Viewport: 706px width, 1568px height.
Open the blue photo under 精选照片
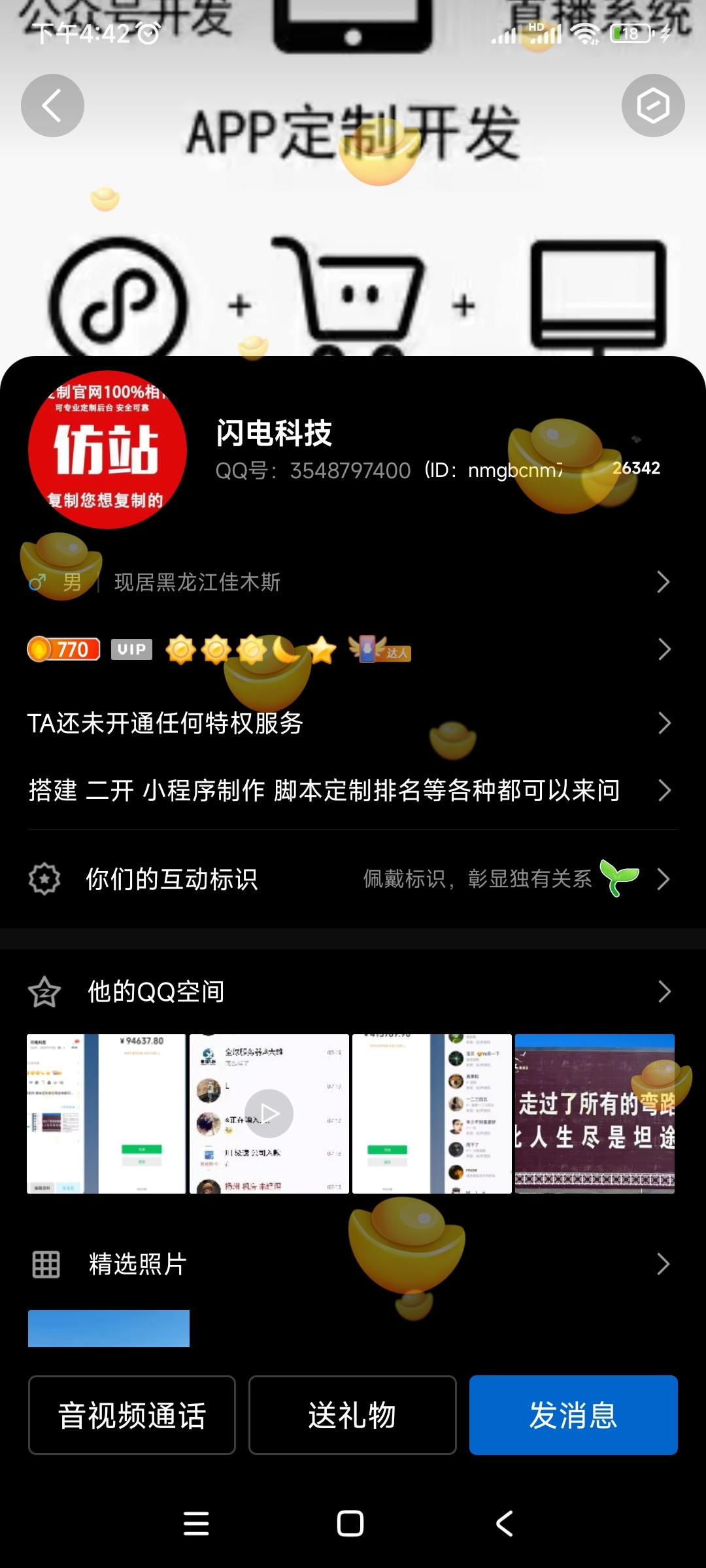[x=108, y=1328]
